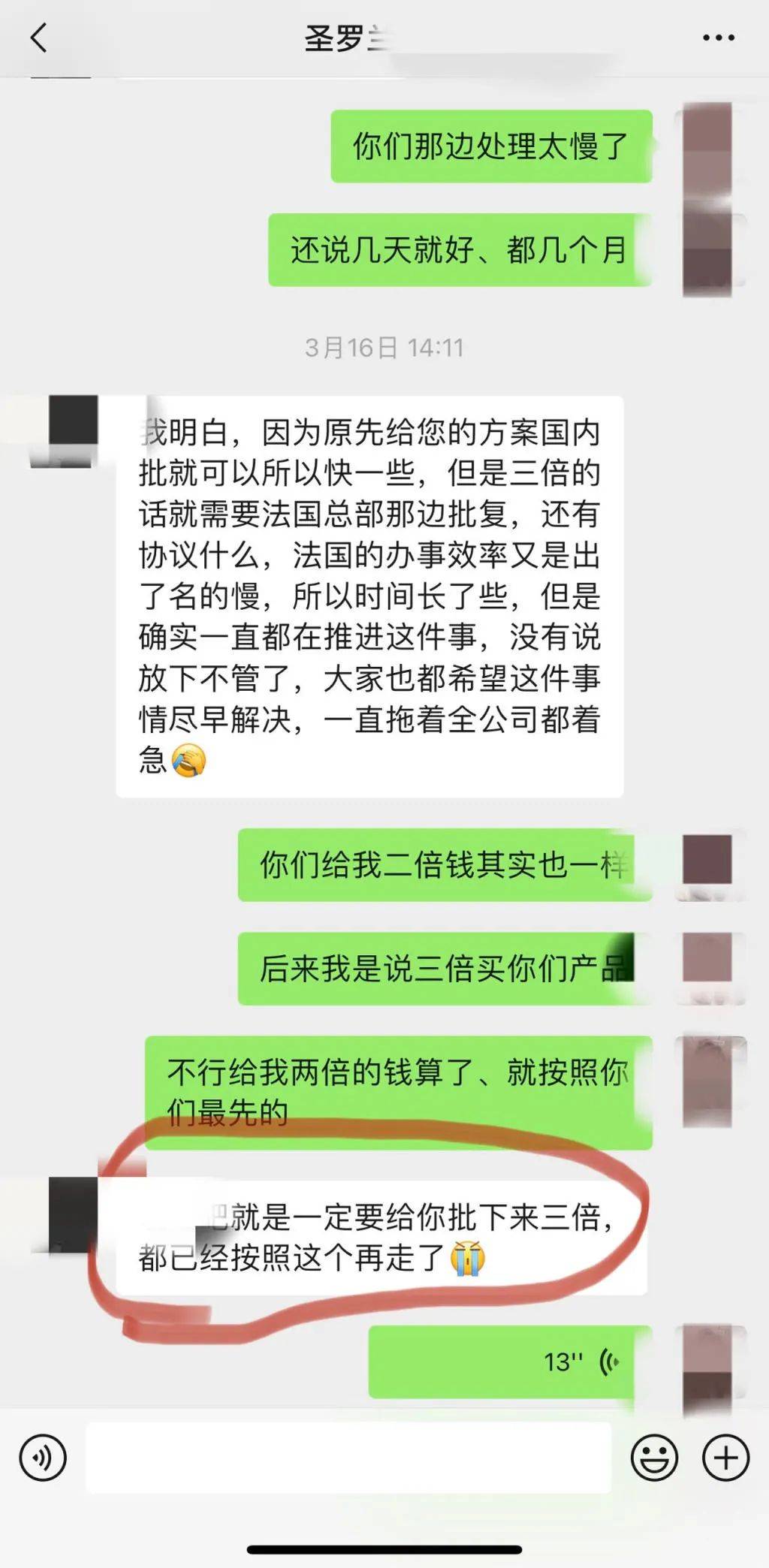Open the emoji picker
The height and width of the screenshot is (1568, 769).
(654, 1458)
